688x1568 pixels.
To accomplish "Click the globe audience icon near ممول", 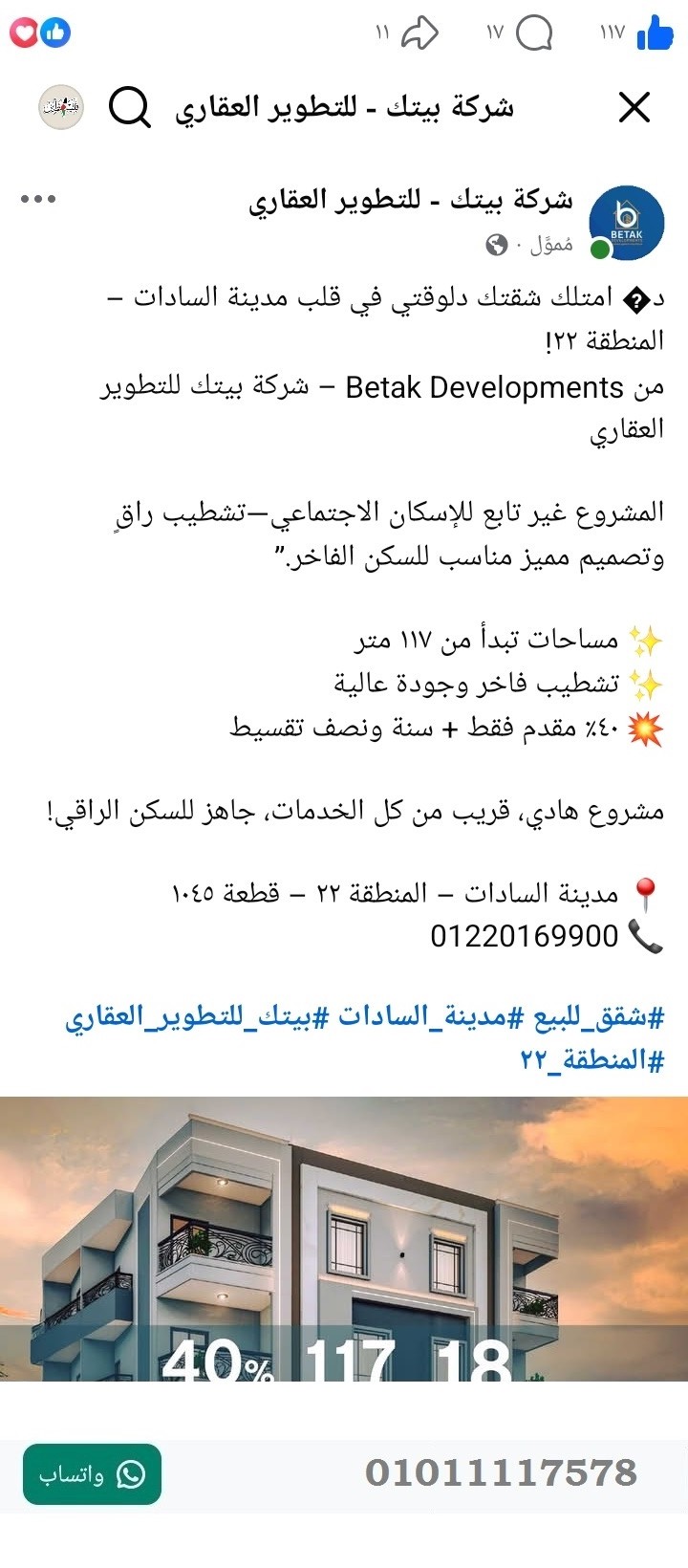I will tap(494, 245).
